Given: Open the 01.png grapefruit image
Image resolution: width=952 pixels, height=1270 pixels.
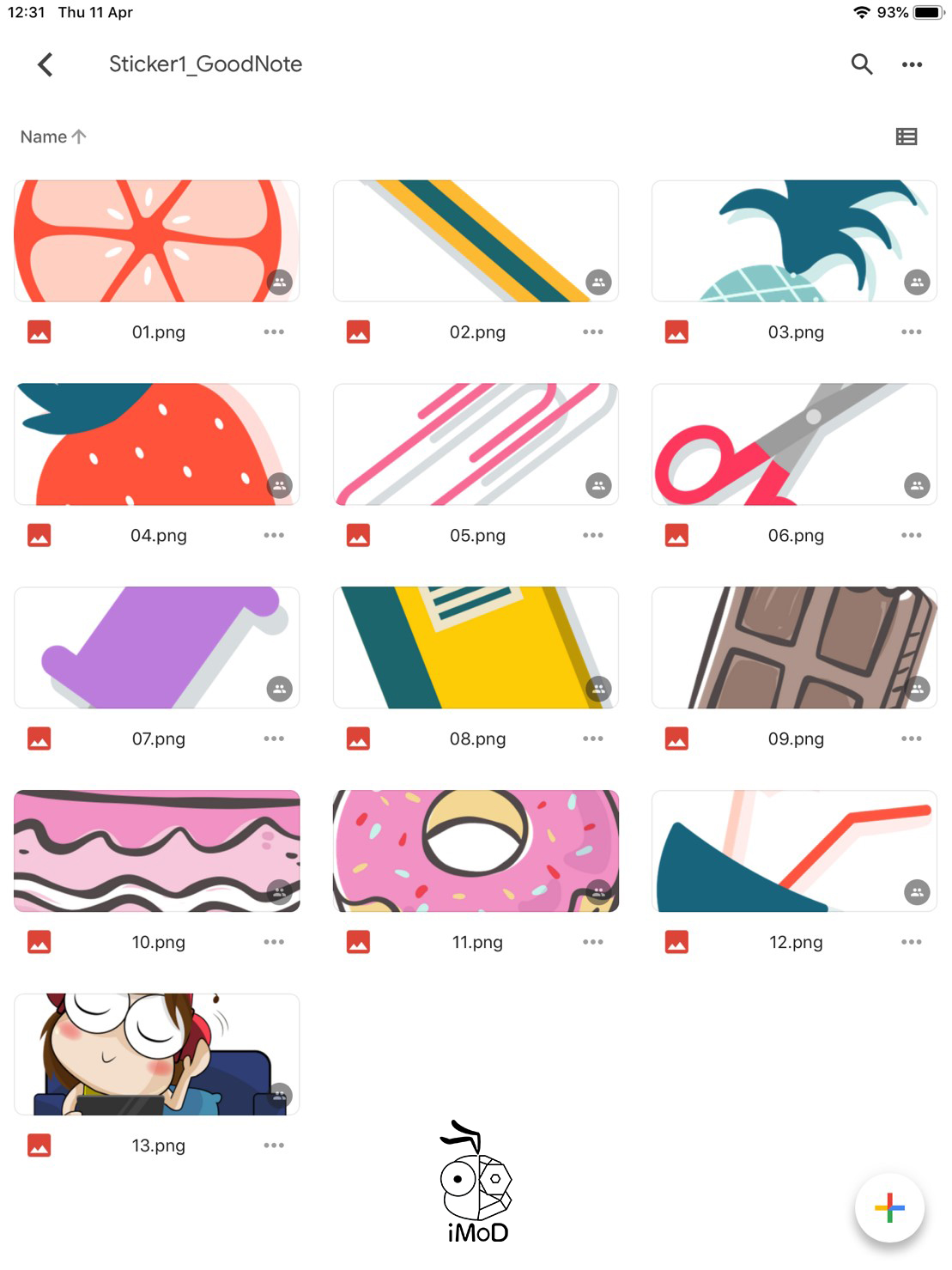Looking at the screenshot, I should (x=156, y=241).
